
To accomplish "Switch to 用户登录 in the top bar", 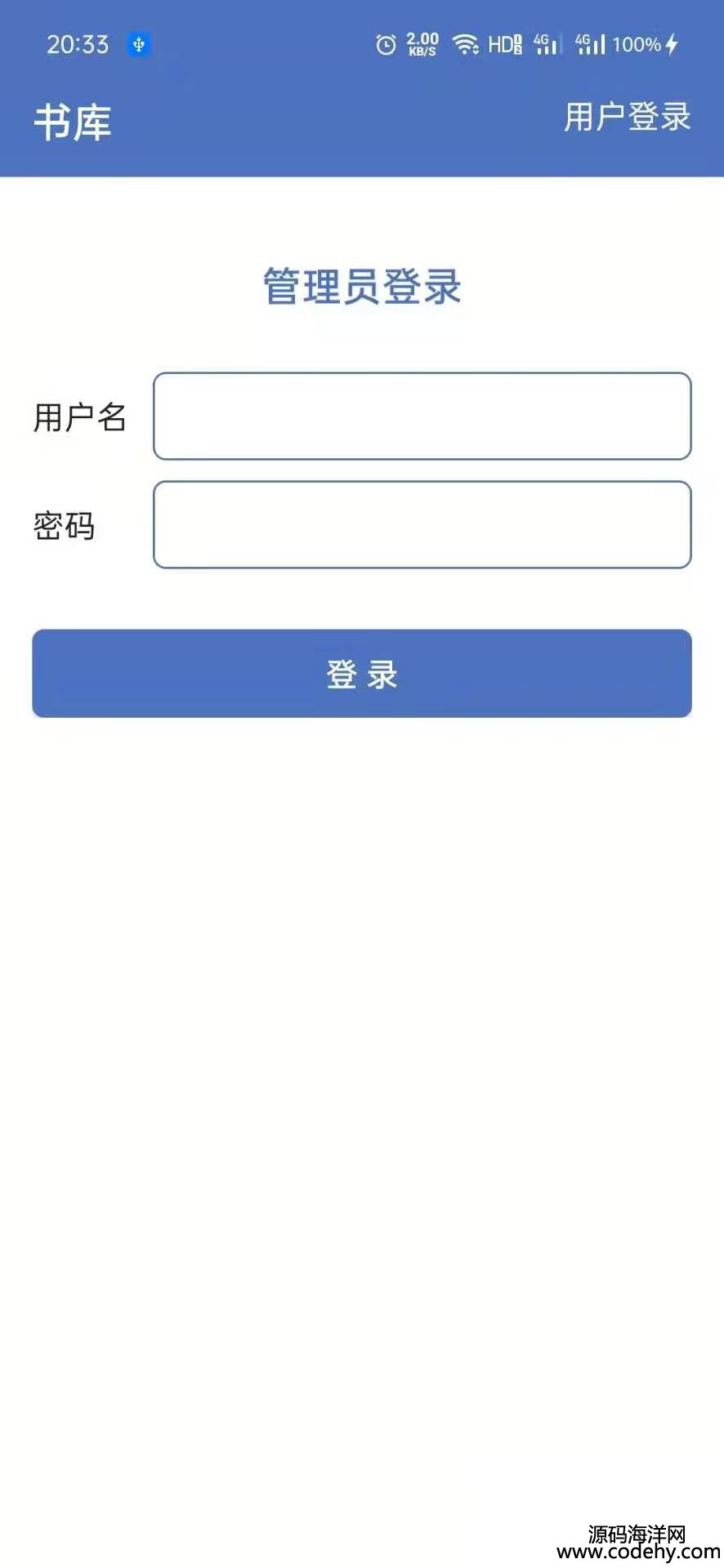I will (627, 117).
